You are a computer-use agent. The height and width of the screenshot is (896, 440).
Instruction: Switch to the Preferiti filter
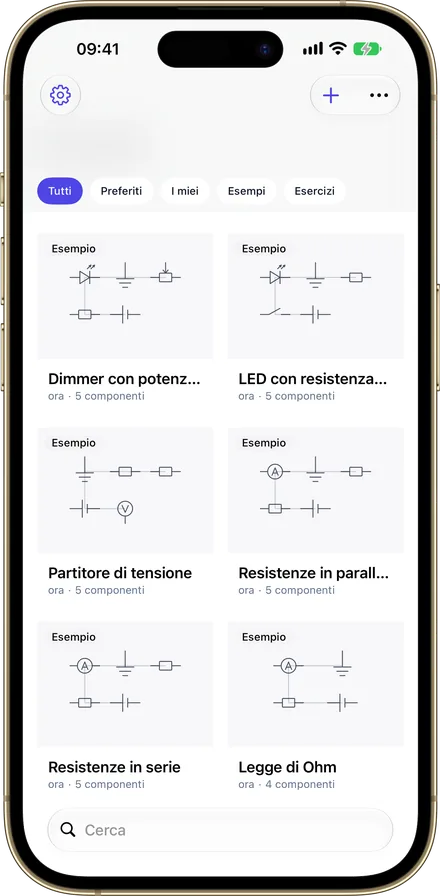coord(122,191)
